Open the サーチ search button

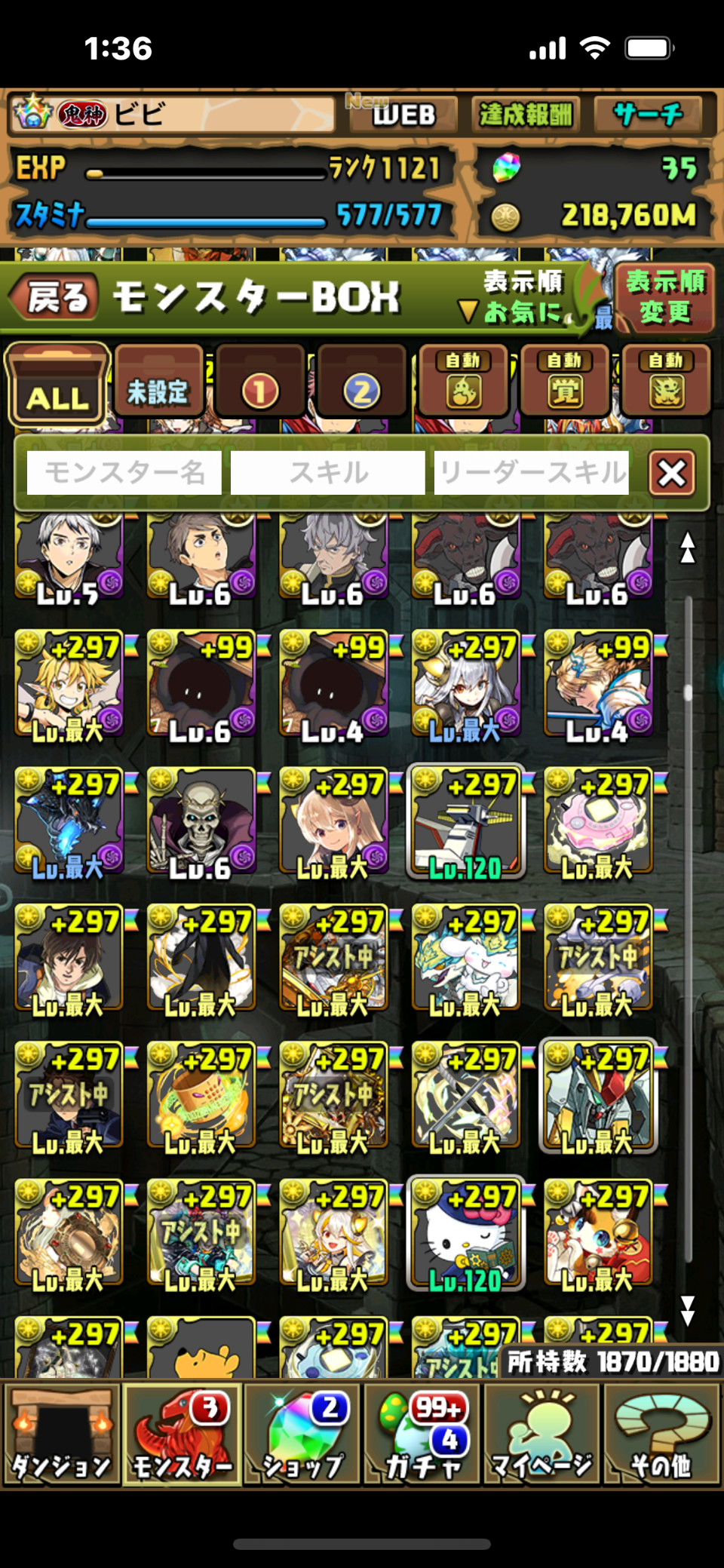click(x=648, y=115)
